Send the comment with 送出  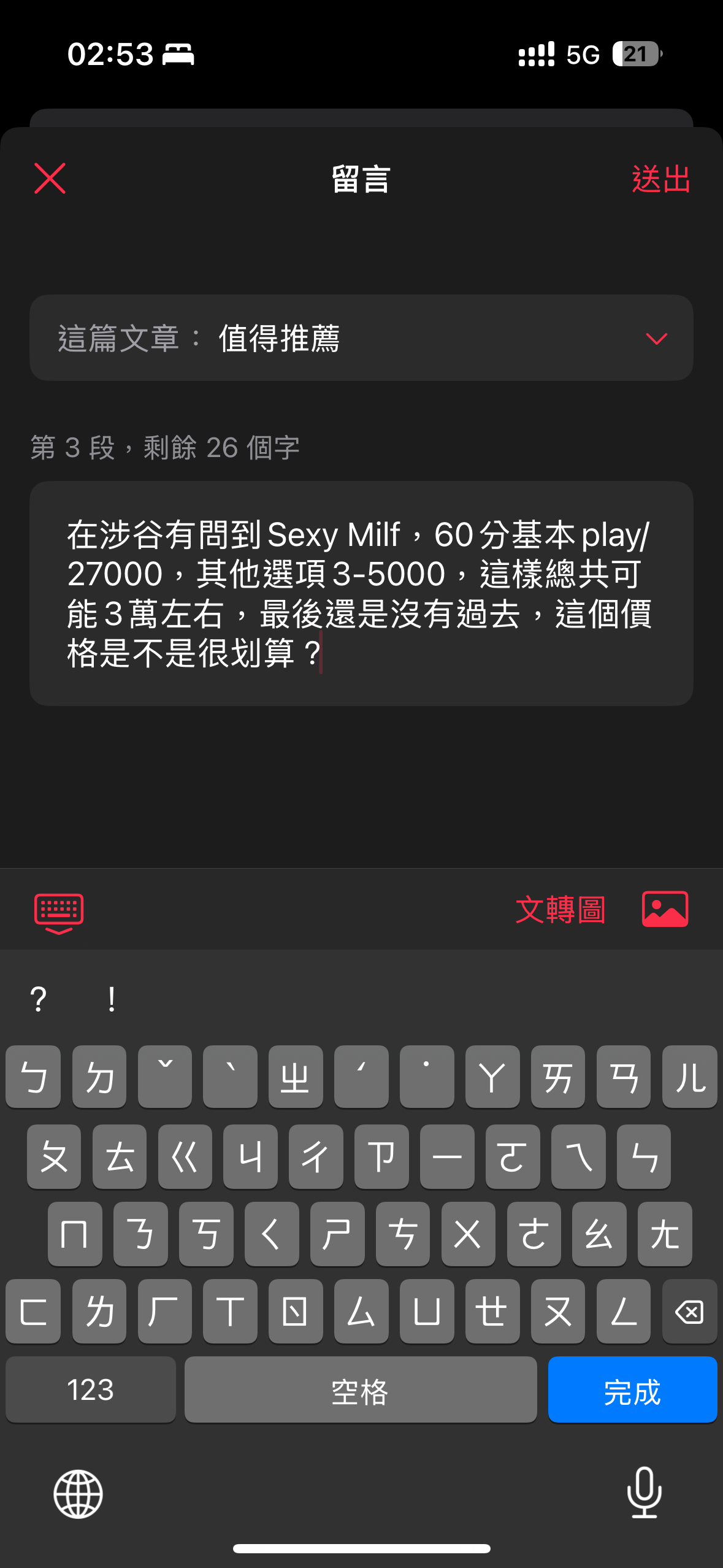tap(661, 179)
